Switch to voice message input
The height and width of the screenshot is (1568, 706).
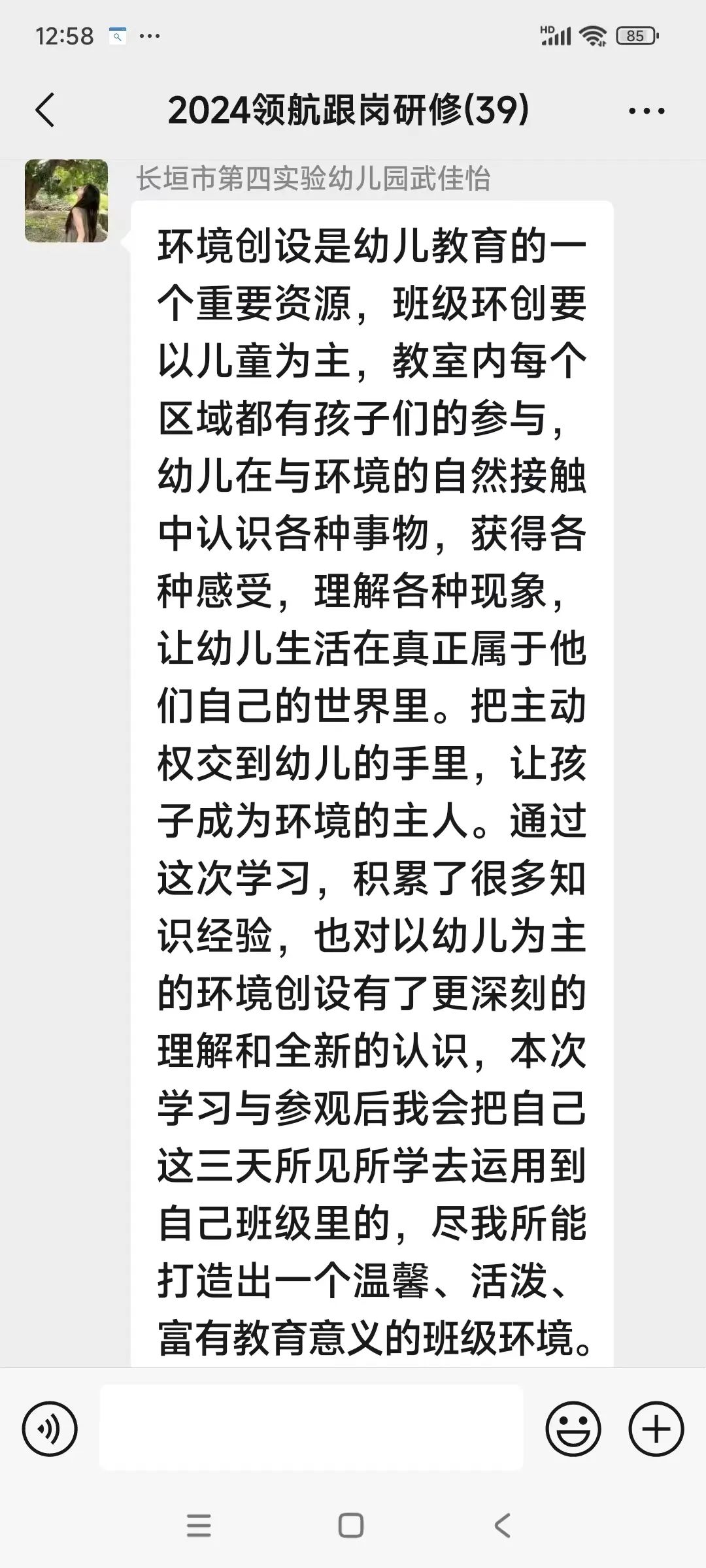tap(50, 1429)
